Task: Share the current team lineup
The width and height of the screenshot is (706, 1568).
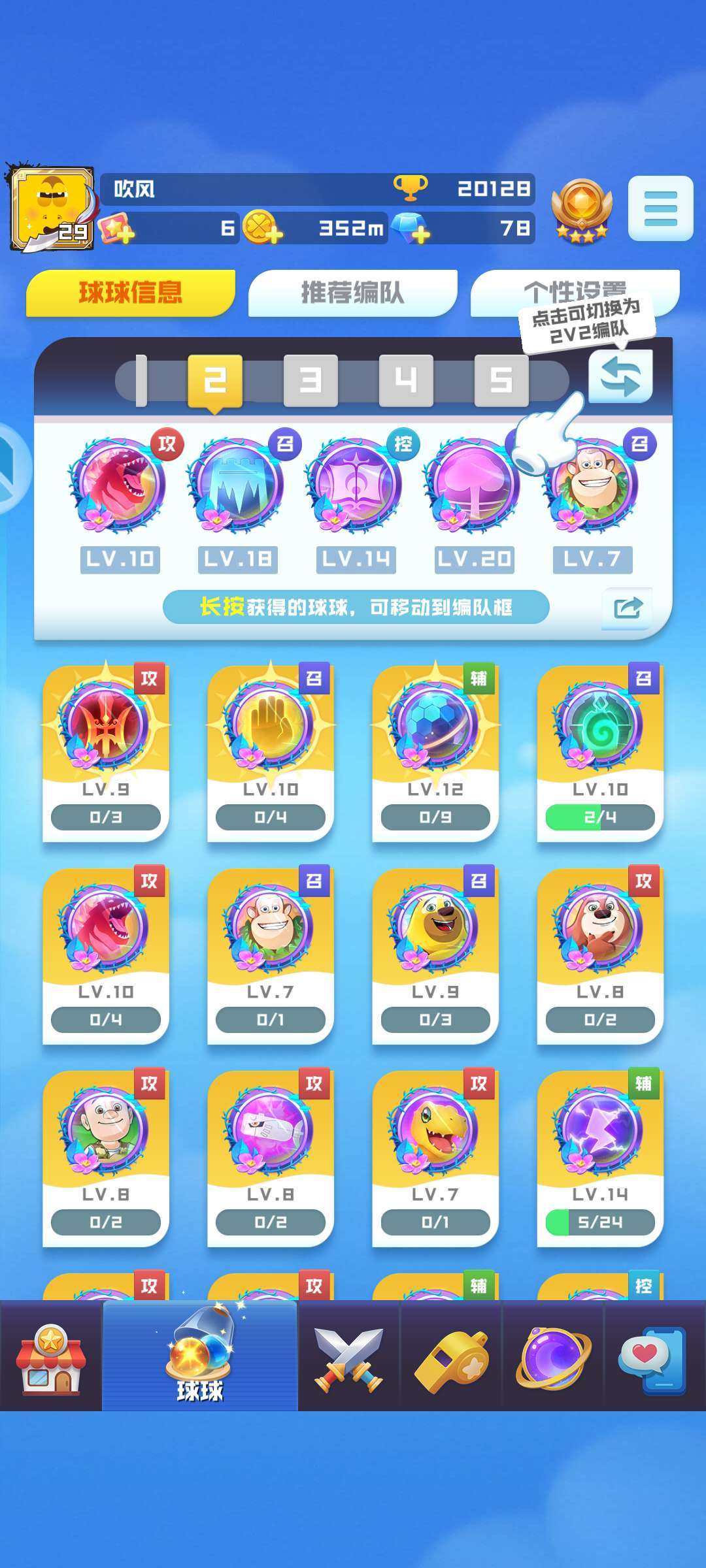Action: (627, 608)
